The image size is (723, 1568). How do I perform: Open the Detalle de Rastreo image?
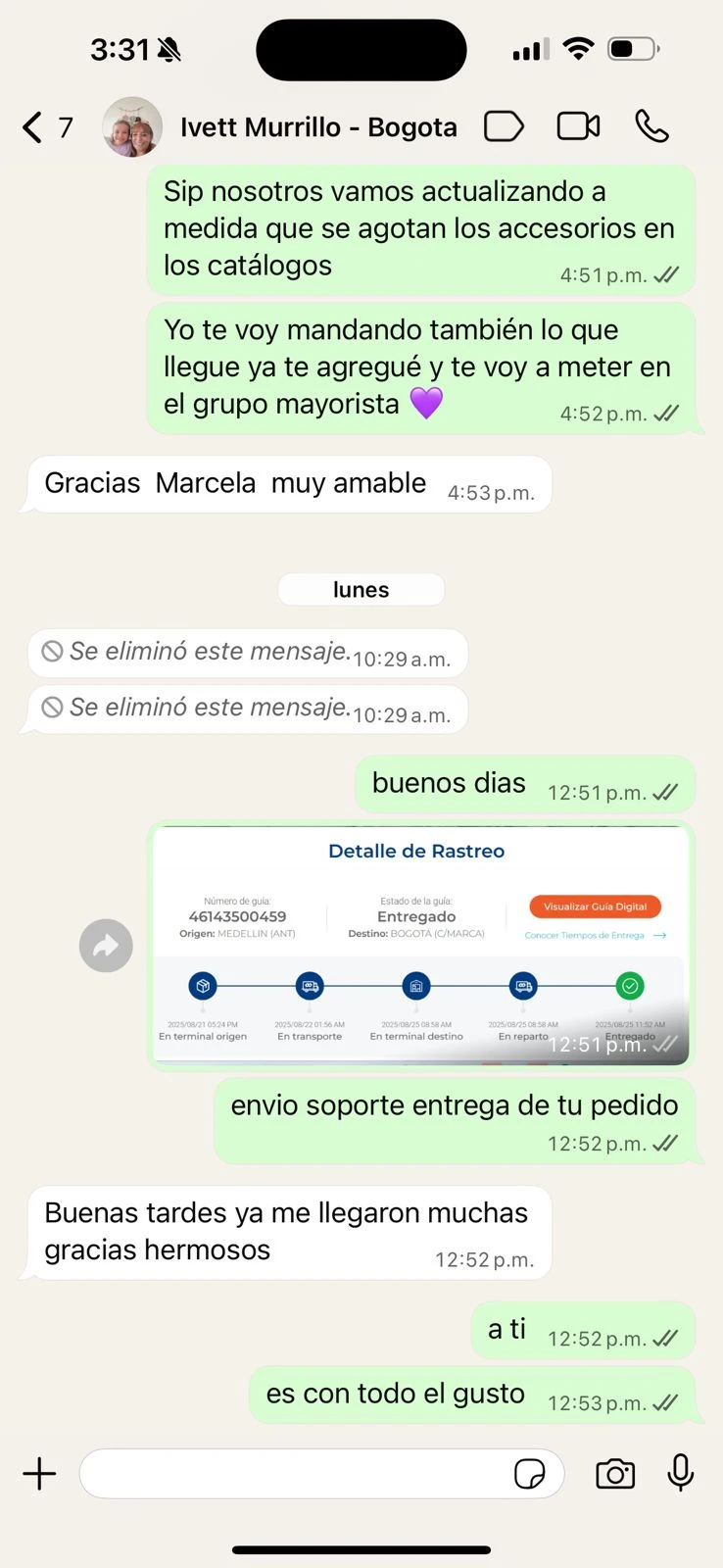tap(420, 945)
